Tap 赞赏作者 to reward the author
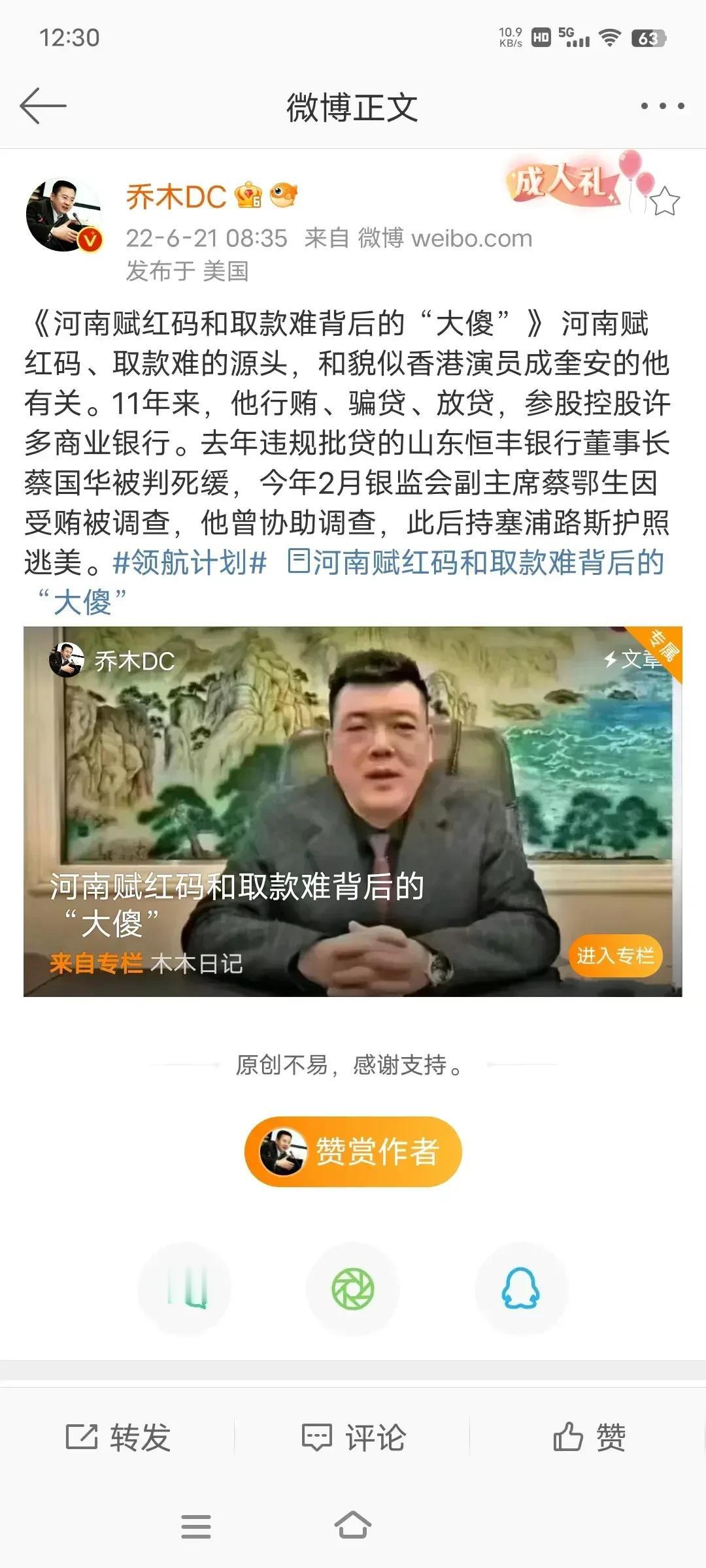Viewport: 706px width, 1568px height. coord(353,1151)
